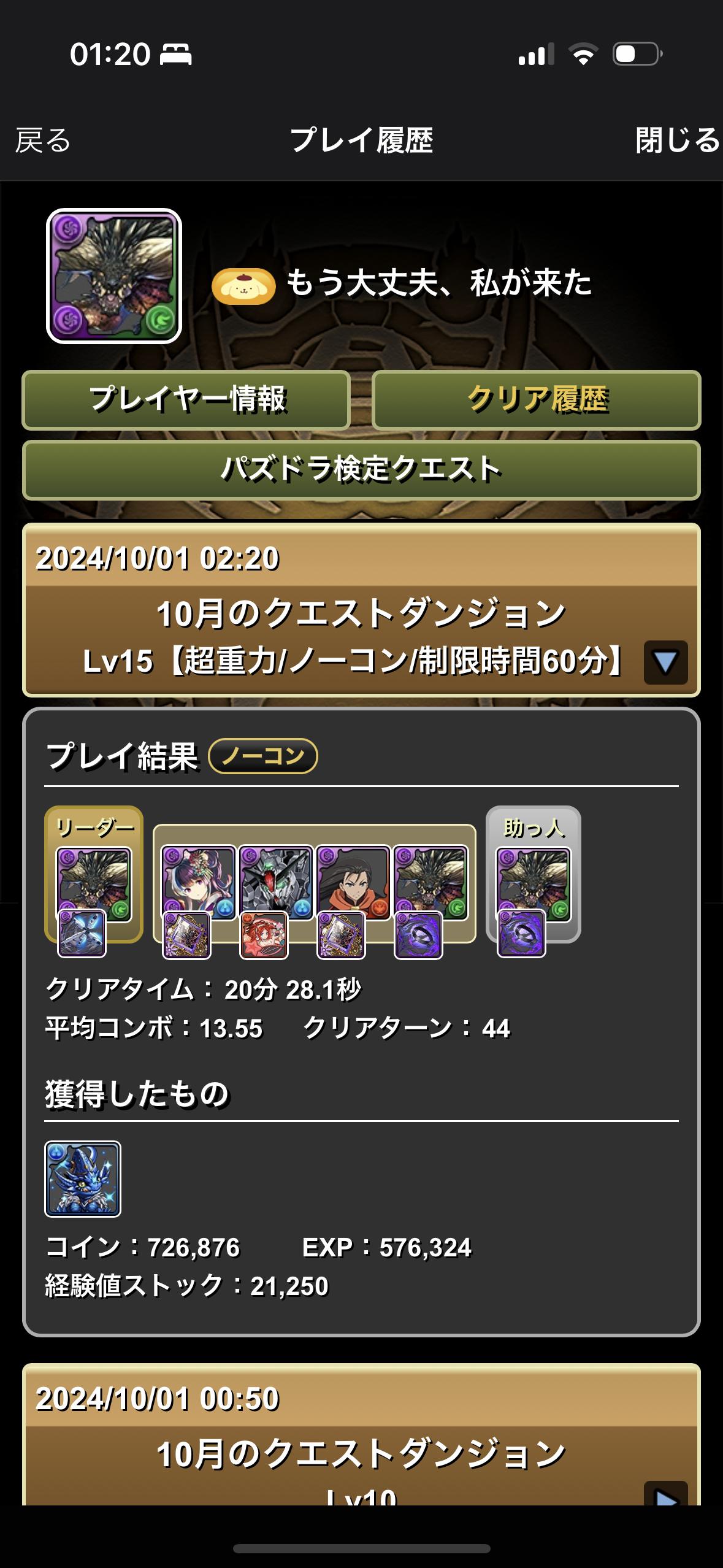Viewport: 723px width, 1568px height.
Task: View the leader monster in リーダー slot
Action: (x=94, y=883)
